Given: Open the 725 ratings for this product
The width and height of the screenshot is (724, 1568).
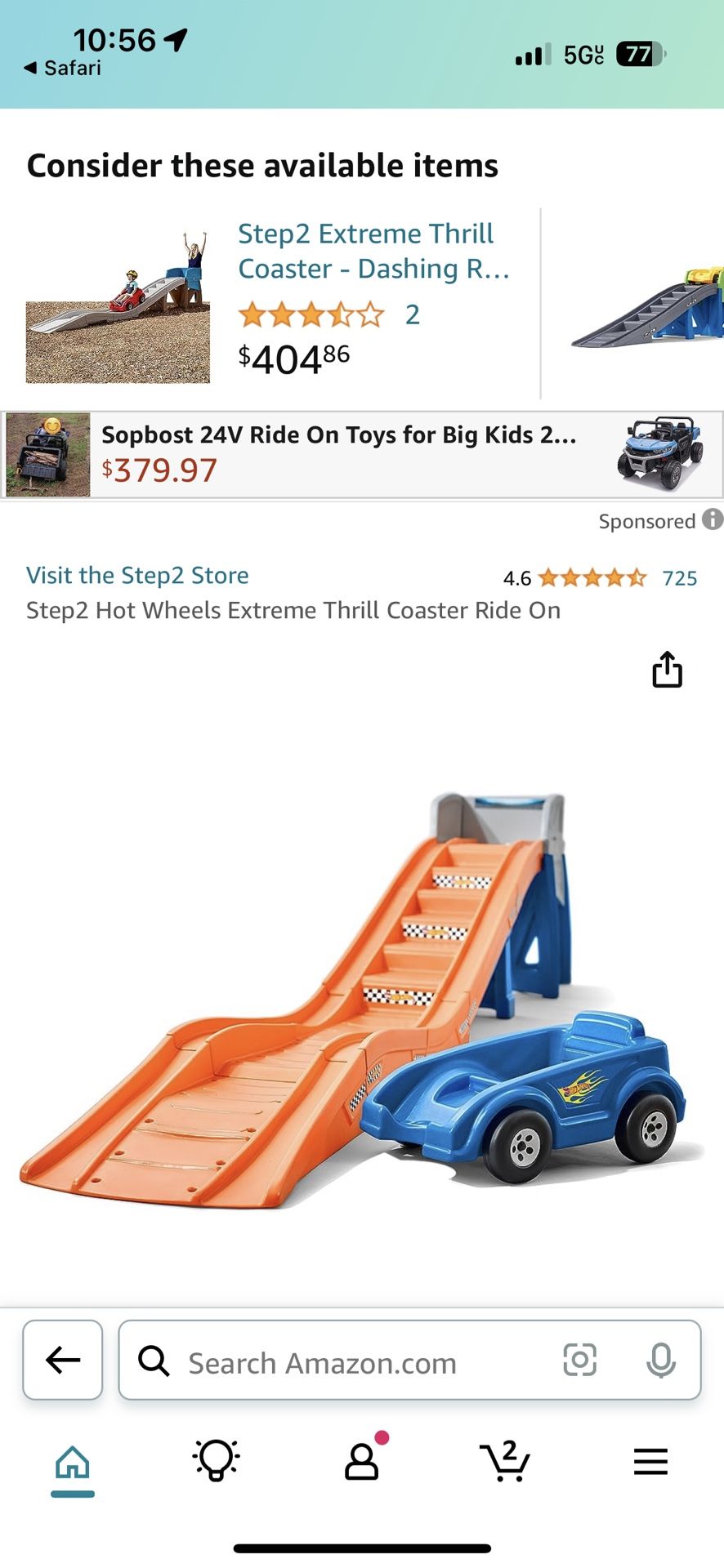Looking at the screenshot, I should pyautogui.click(x=679, y=578).
